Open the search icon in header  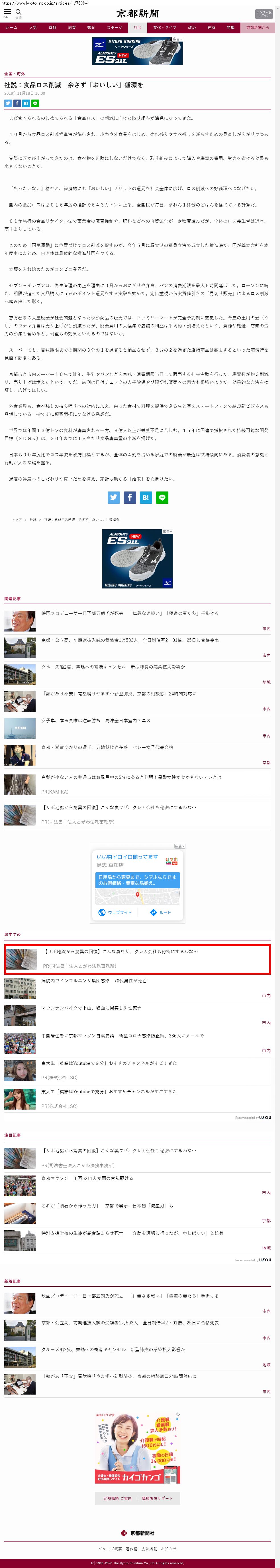coord(18,12)
